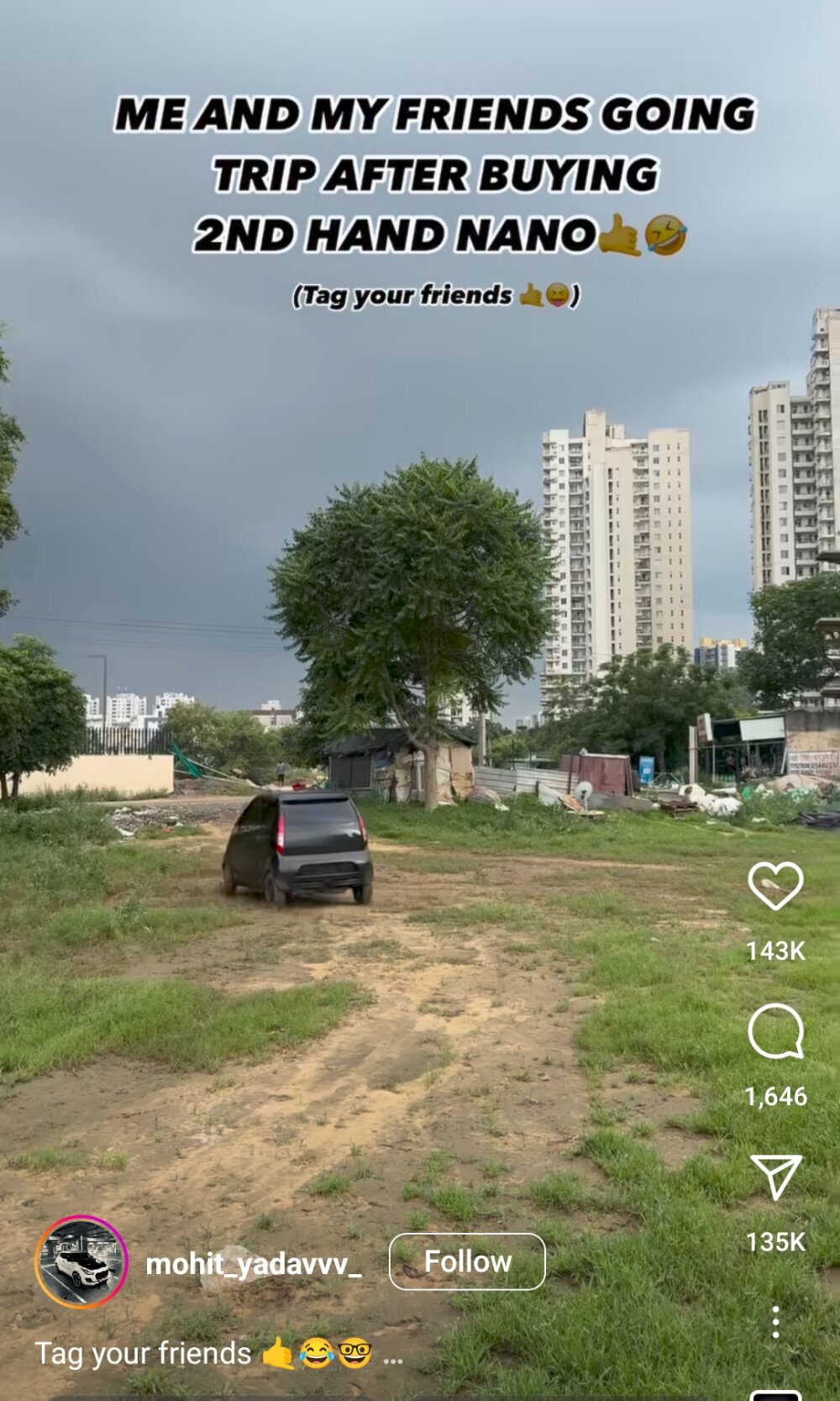Open the comments on this reel

tap(774, 1031)
